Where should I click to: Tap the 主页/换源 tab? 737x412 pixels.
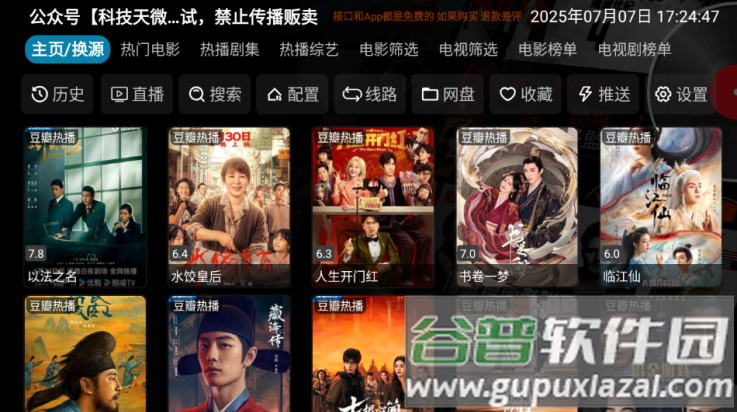[x=68, y=50]
